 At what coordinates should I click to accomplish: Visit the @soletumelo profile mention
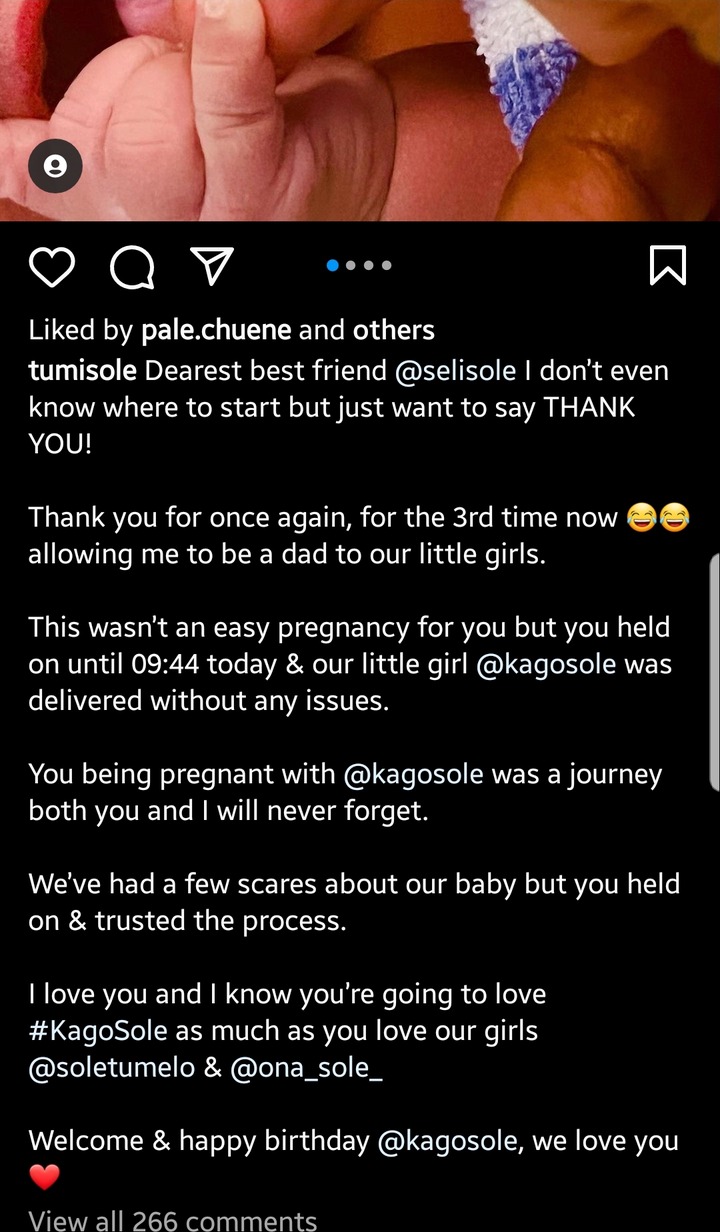coord(112,1069)
